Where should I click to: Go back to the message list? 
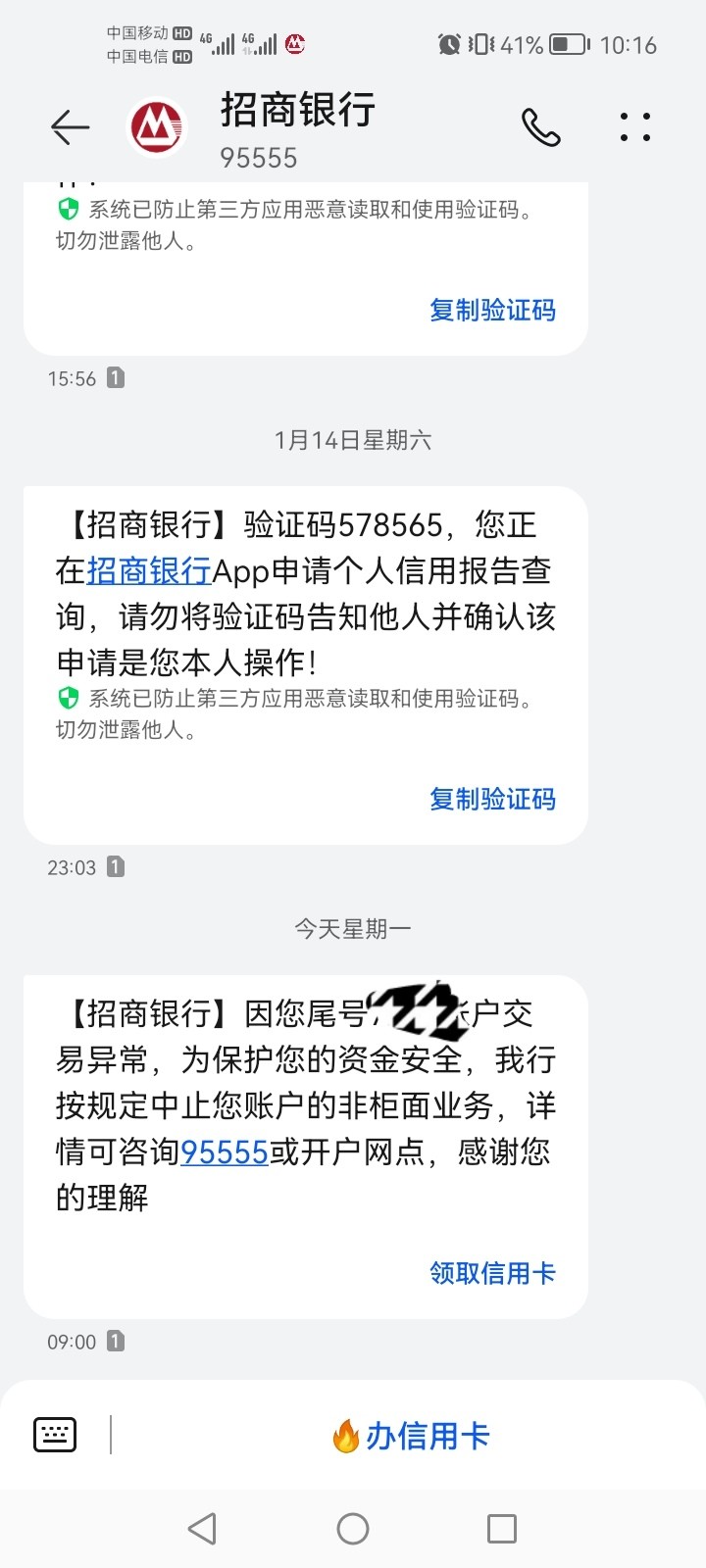(70, 127)
